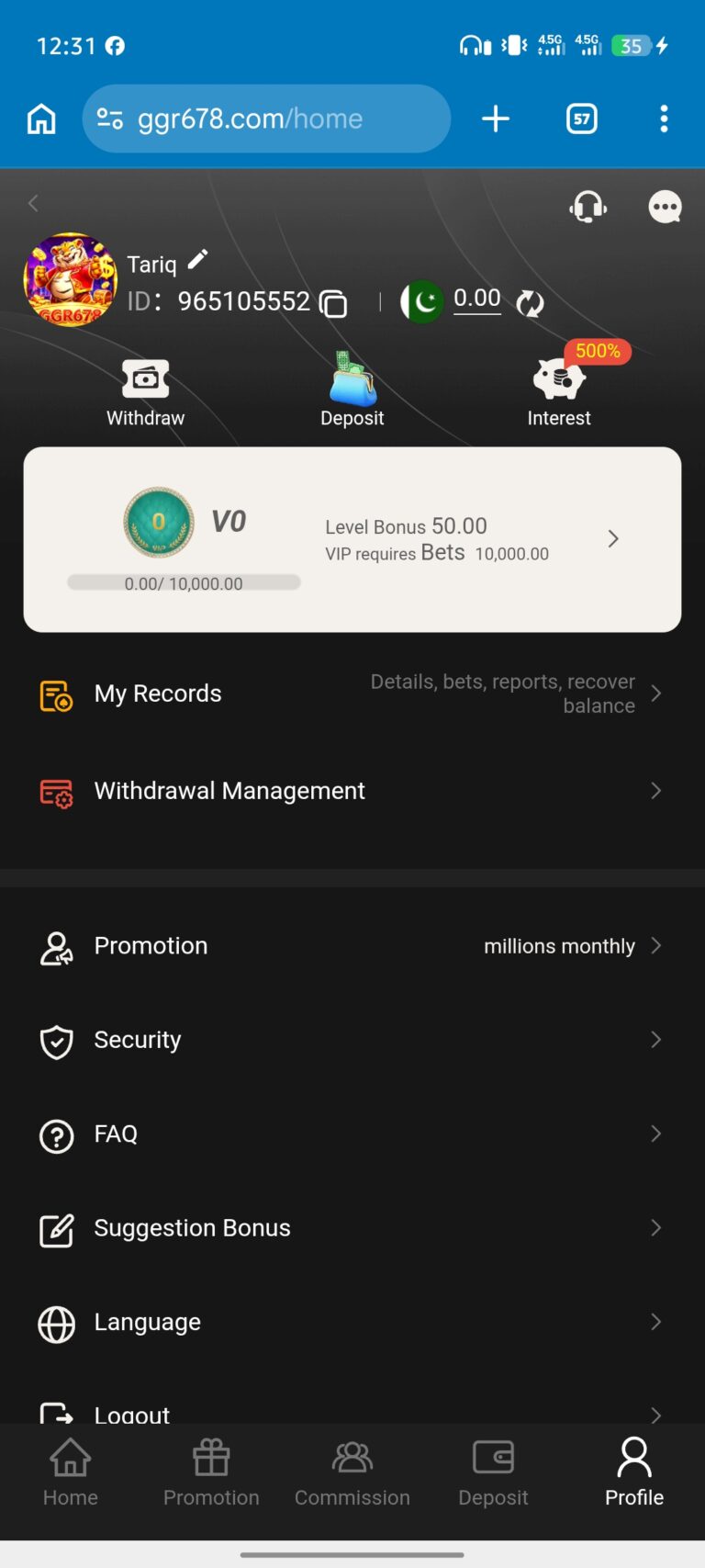Open customer support headset icon
This screenshot has width=705, height=1568.
[x=587, y=207]
